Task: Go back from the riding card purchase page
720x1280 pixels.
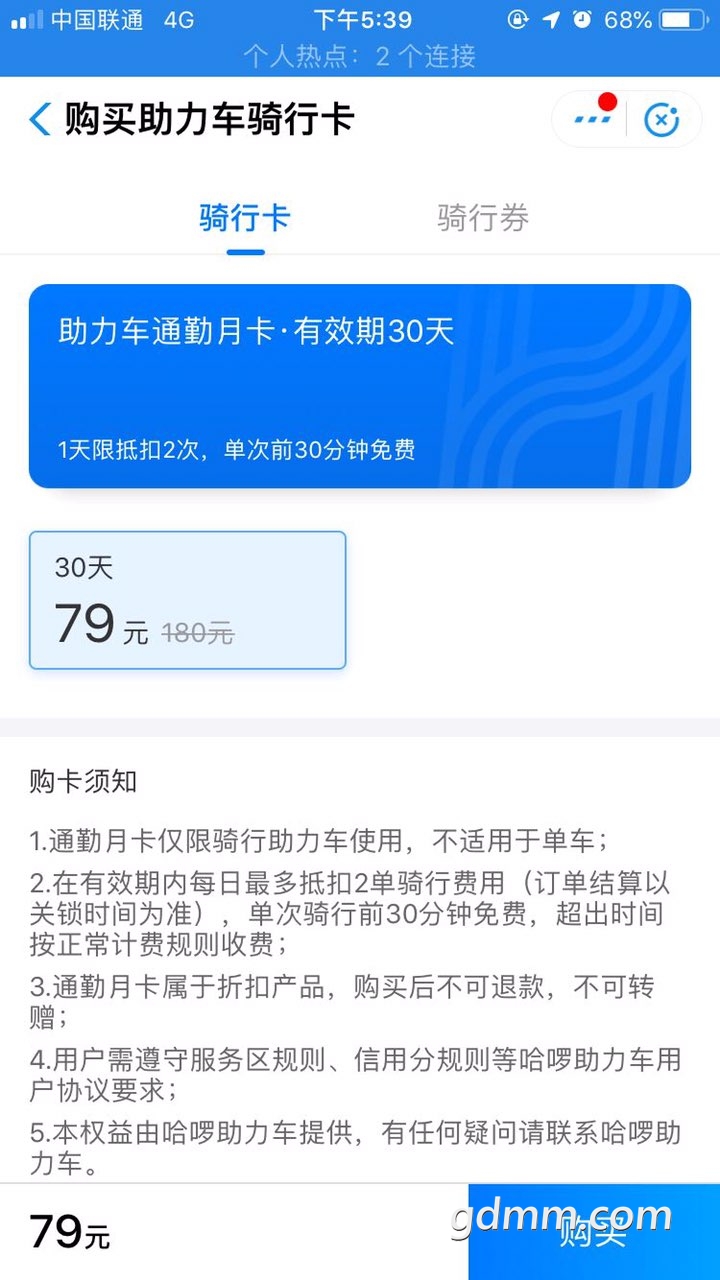Action: [40, 120]
